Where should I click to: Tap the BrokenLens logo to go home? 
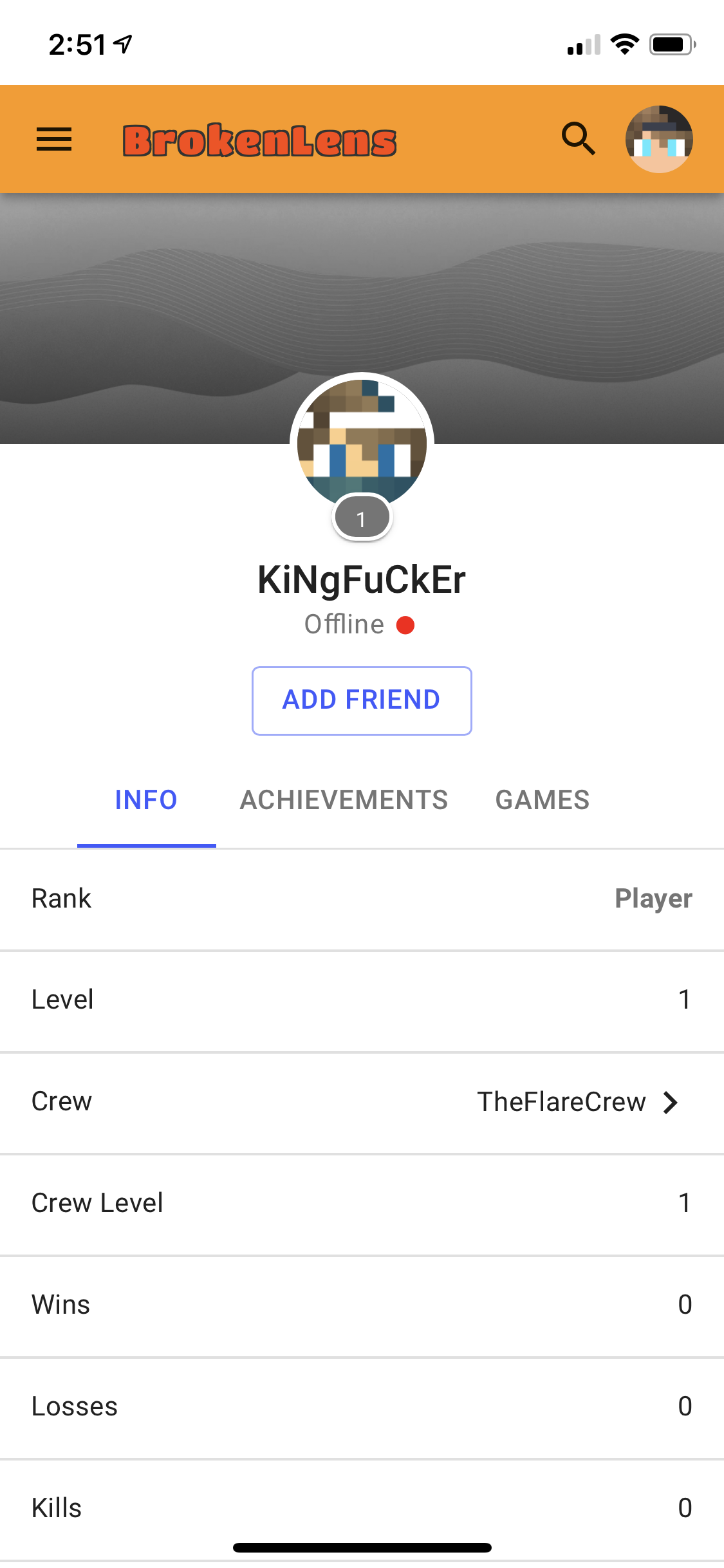point(259,140)
